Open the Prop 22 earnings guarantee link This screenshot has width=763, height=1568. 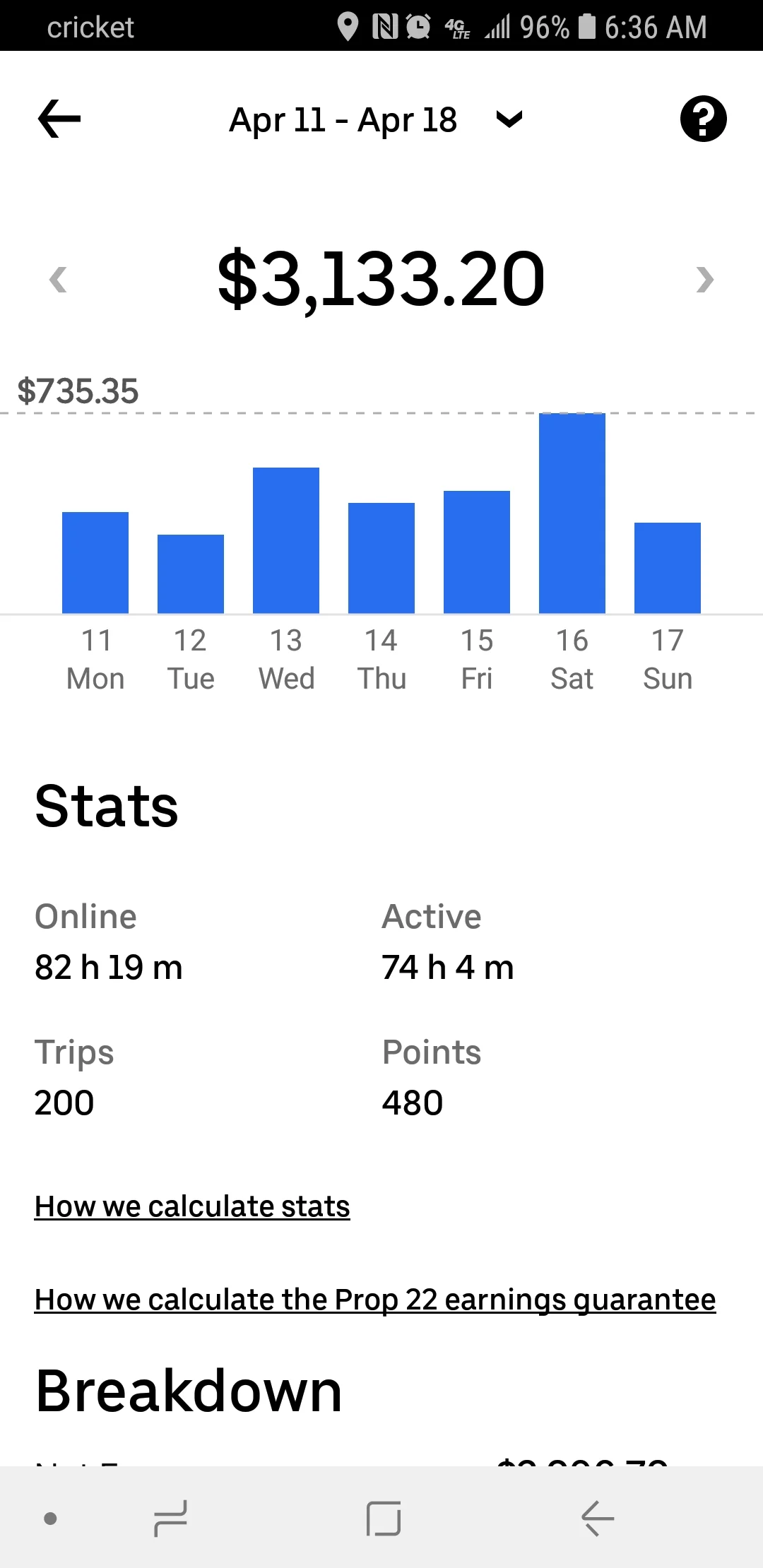point(375,1300)
